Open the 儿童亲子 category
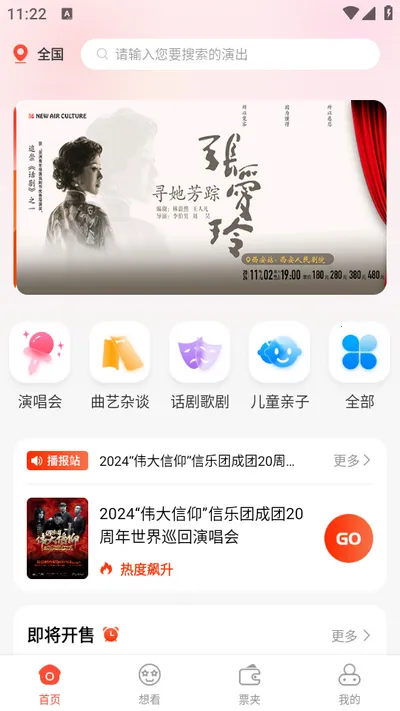The height and width of the screenshot is (711, 400). [280, 365]
